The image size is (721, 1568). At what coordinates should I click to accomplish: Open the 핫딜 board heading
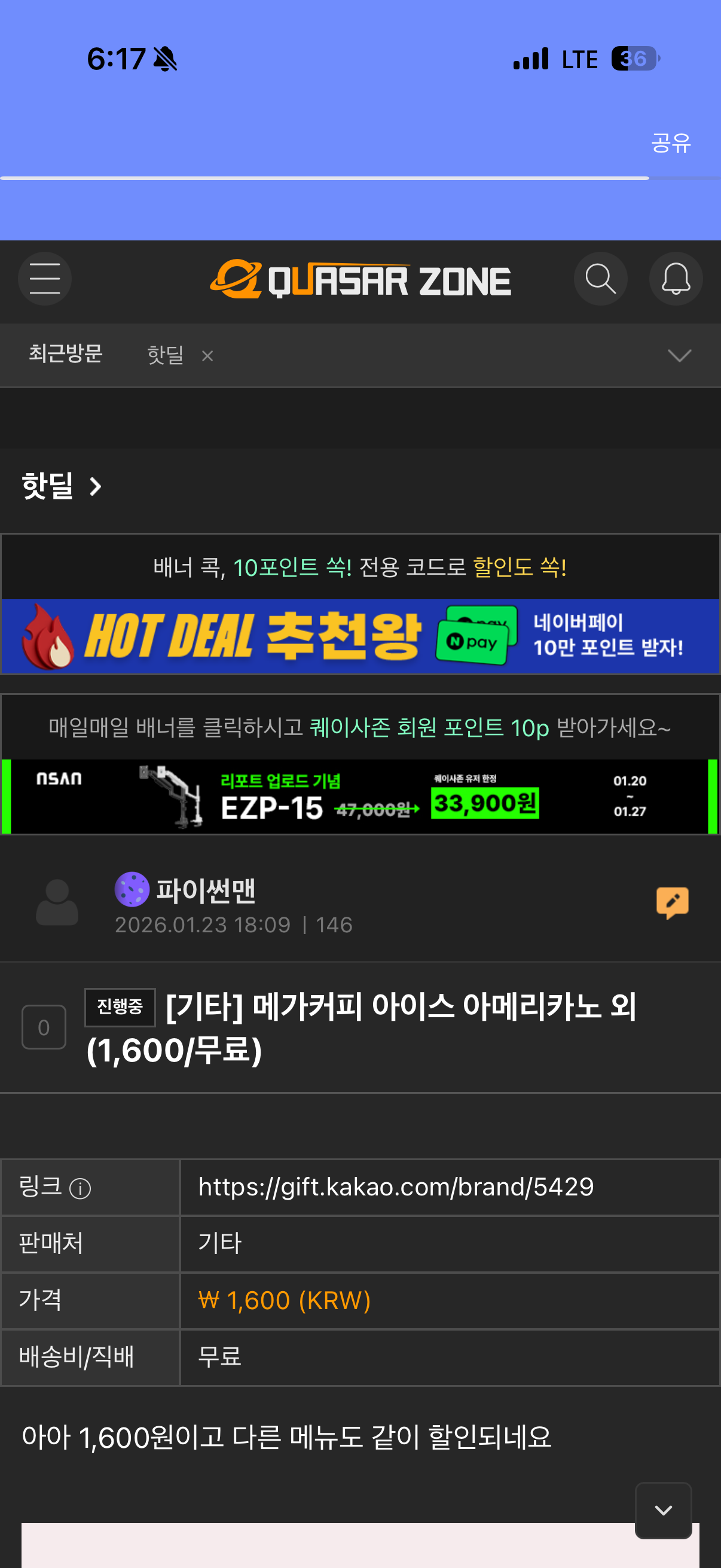(x=61, y=486)
